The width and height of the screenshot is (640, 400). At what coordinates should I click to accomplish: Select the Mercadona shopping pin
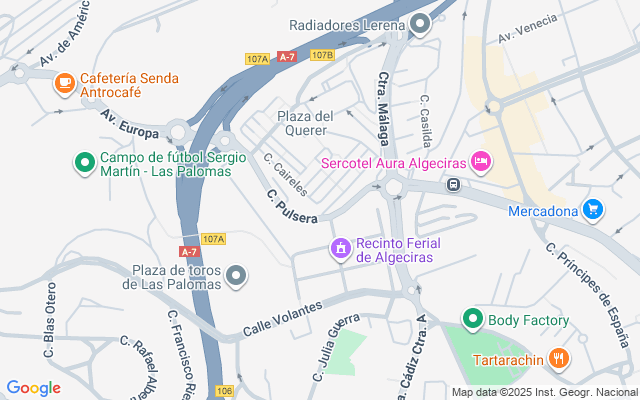click(593, 210)
